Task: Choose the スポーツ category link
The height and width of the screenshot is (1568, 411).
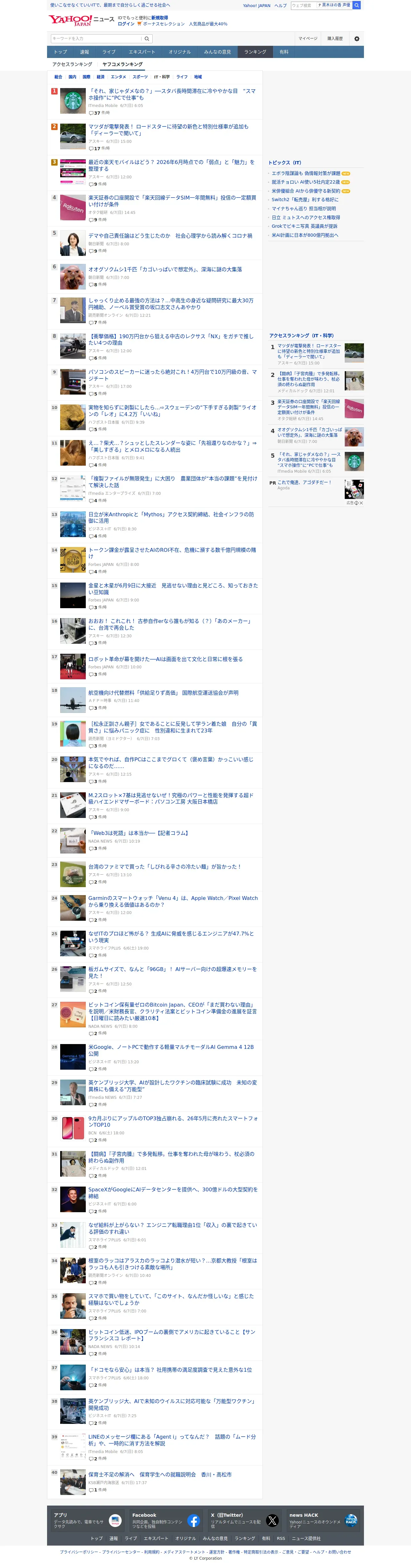Action: [x=141, y=77]
